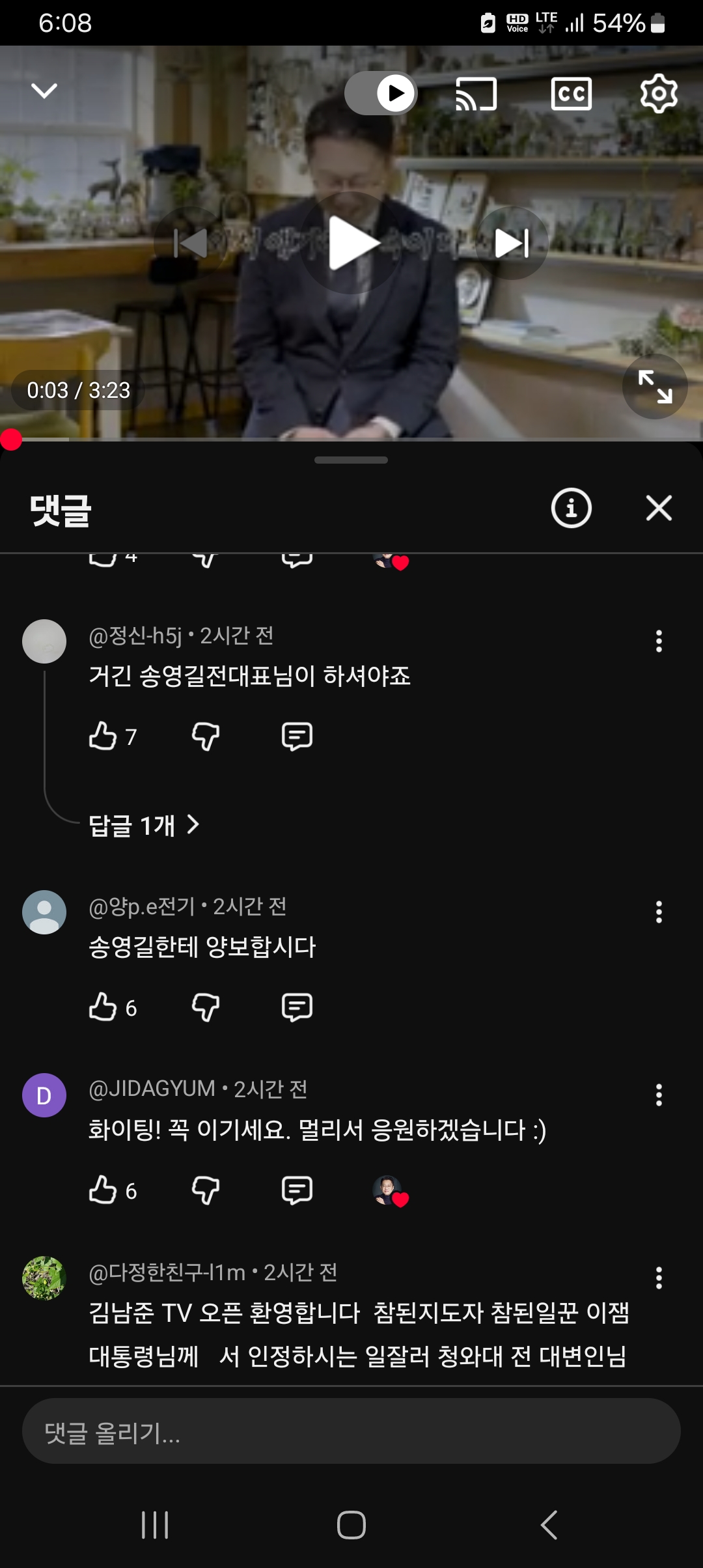The width and height of the screenshot is (703, 1568).
Task: Close the 댓글 panel
Action: click(659, 508)
